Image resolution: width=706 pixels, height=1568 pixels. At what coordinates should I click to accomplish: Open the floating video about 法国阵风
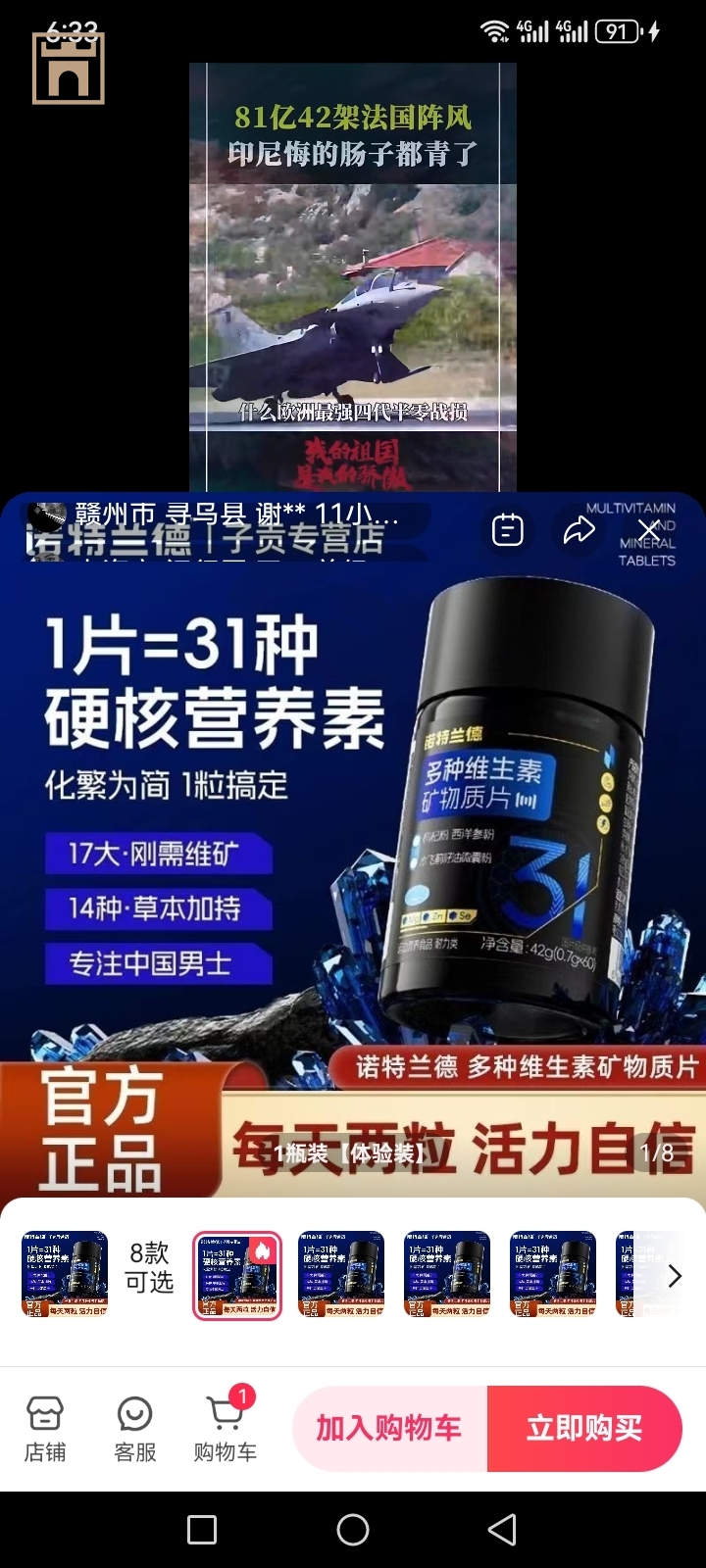[x=353, y=276]
